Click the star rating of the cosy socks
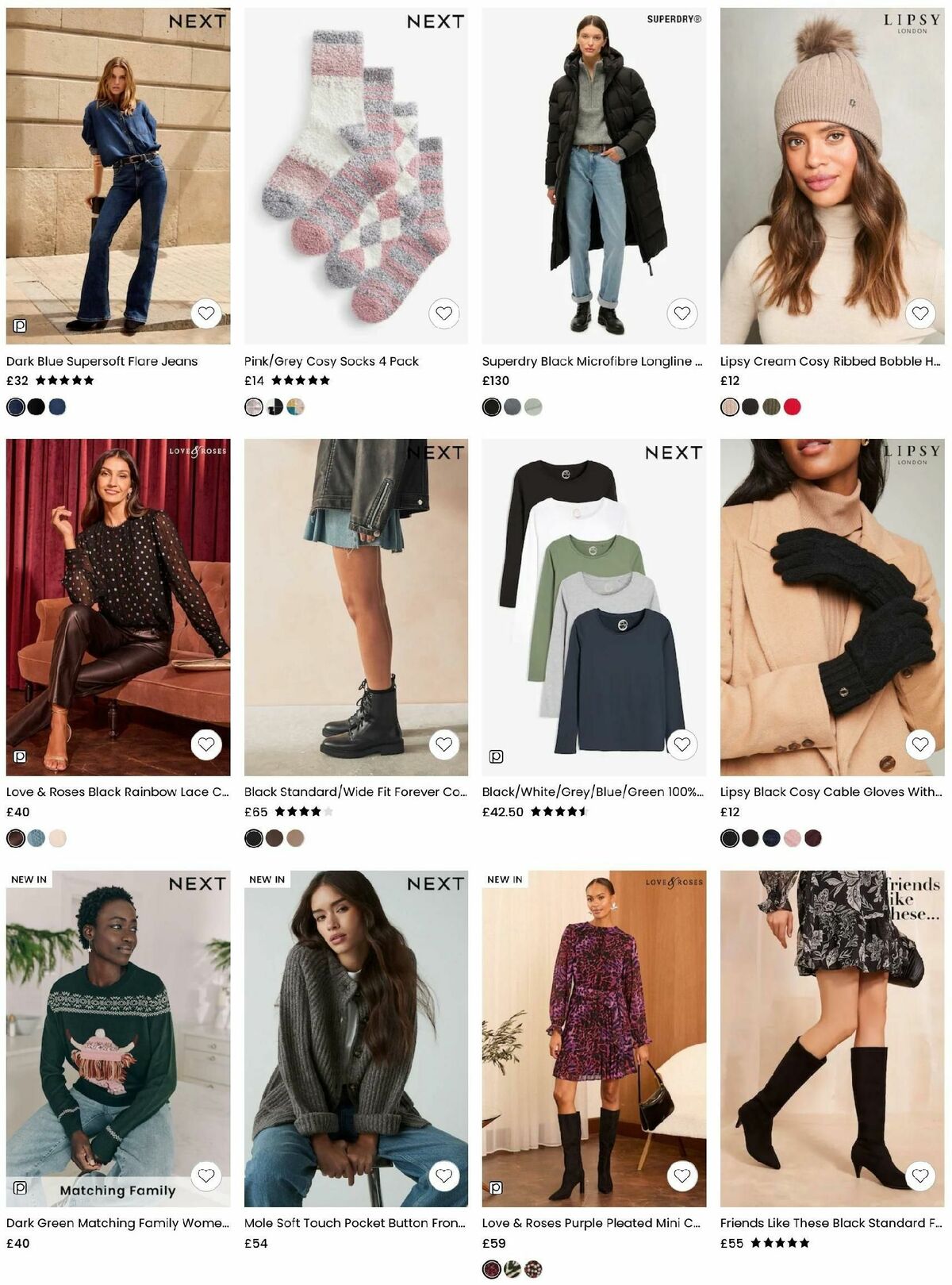This screenshot has width=952, height=1285. click(301, 379)
